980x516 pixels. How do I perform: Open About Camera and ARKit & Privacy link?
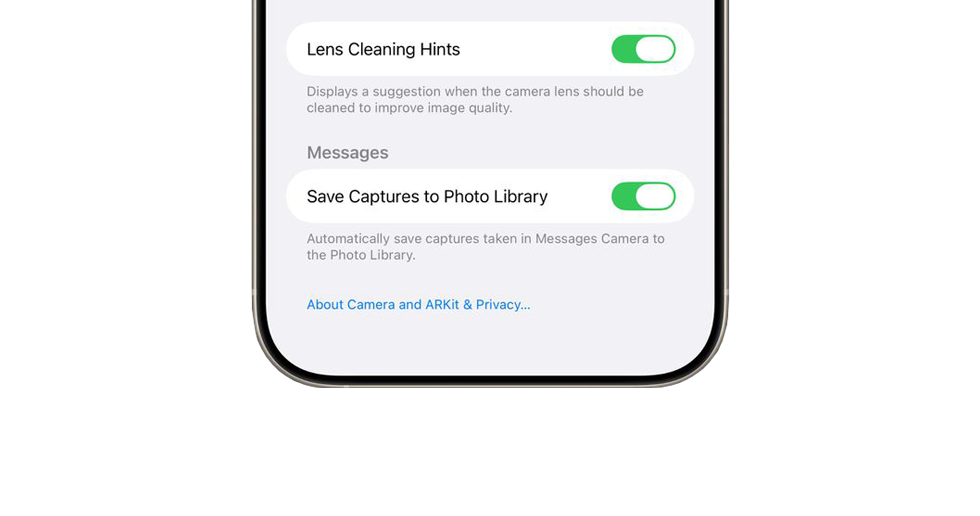coord(418,304)
